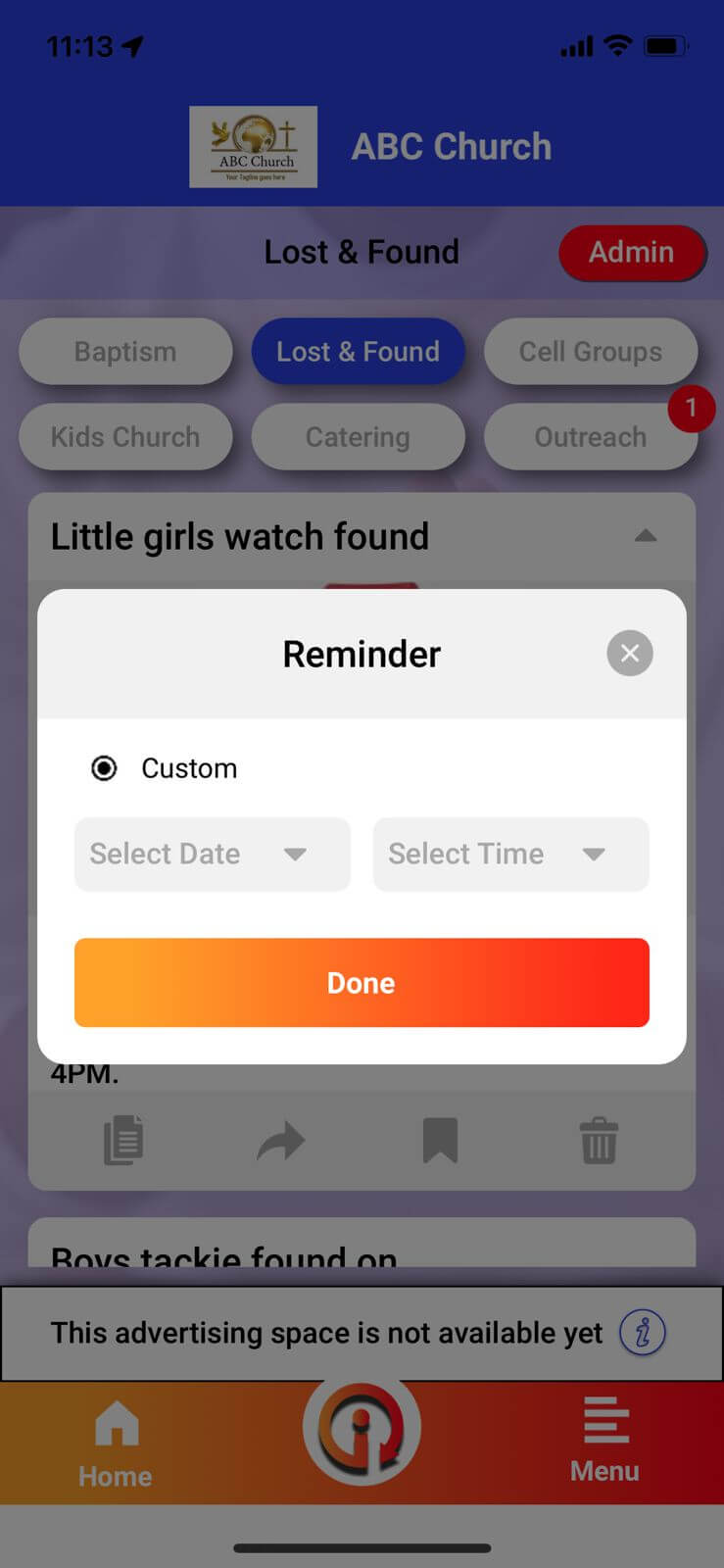The width and height of the screenshot is (724, 1568).
Task: Switch to the Baptism chip
Action: coord(125,352)
